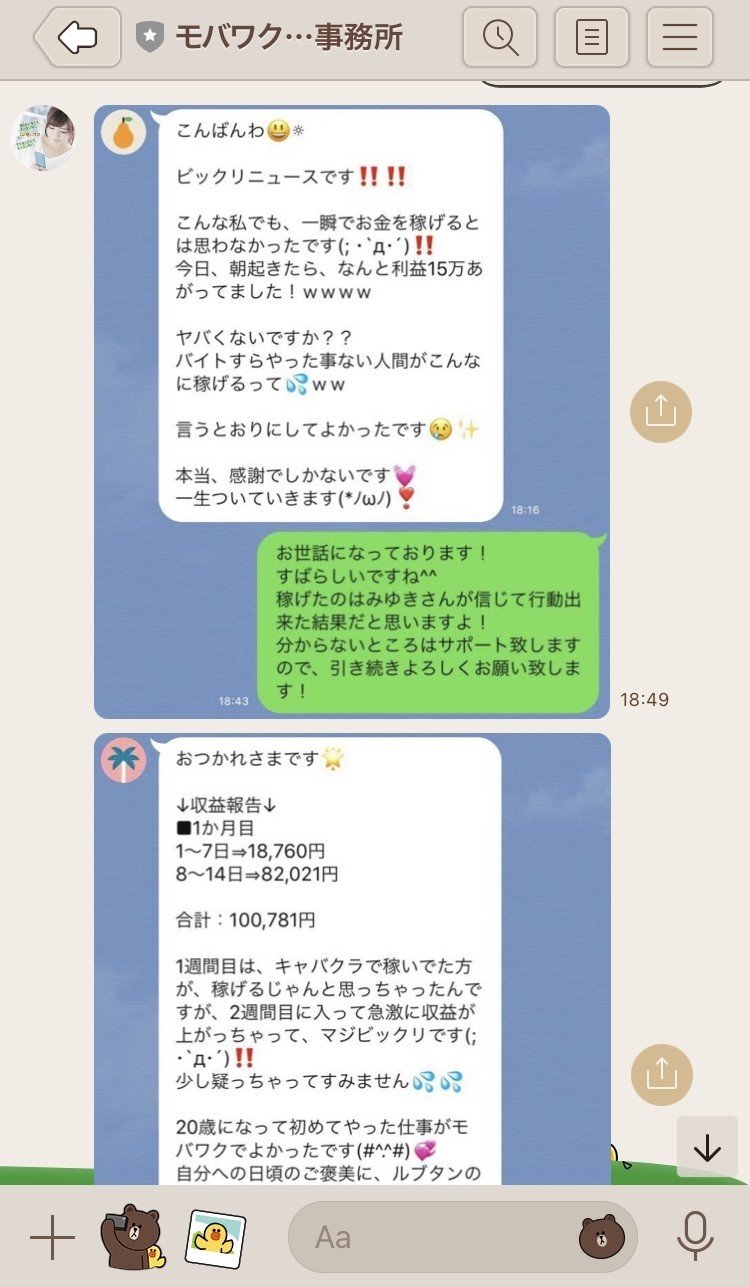Open the plus attachment menu
This screenshot has width=750, height=1287.
tap(52, 1239)
